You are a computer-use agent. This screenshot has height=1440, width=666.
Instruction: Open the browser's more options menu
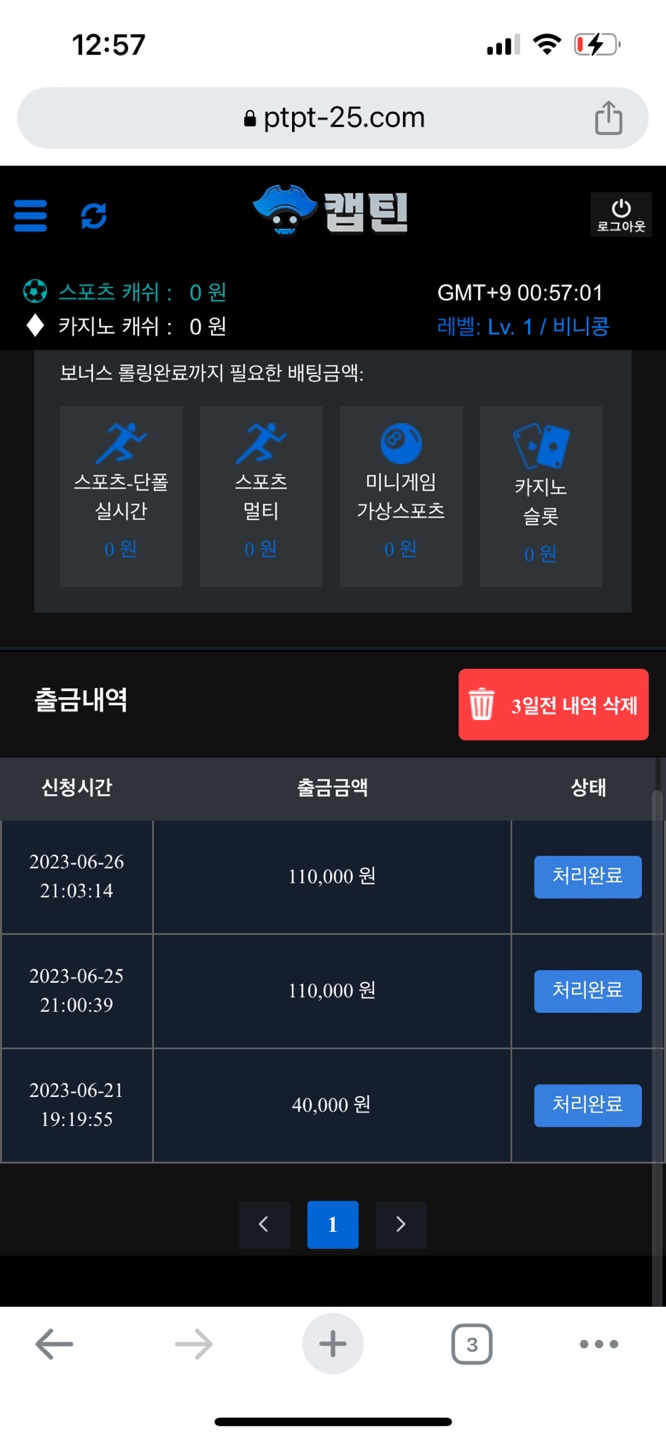click(598, 1345)
